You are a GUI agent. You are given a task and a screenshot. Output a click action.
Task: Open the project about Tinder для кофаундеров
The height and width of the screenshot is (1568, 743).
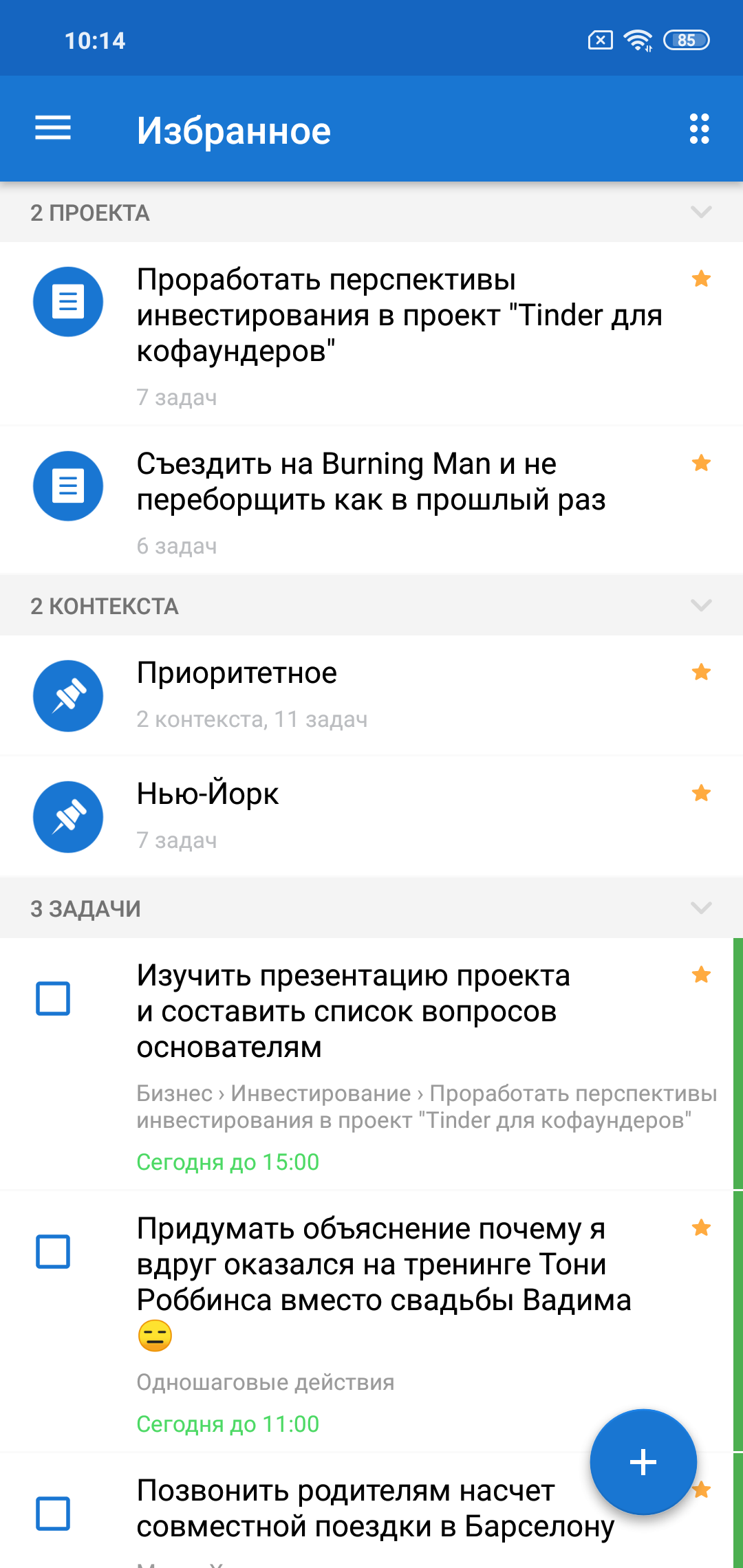coord(399,316)
